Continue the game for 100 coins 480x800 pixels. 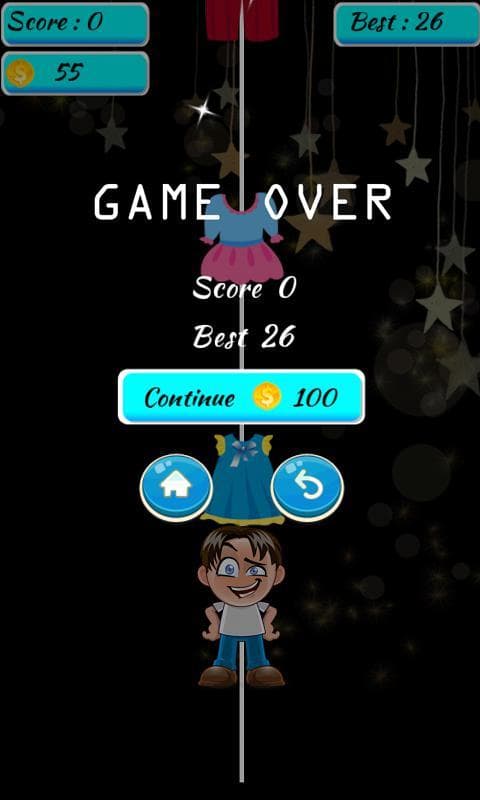(241, 397)
